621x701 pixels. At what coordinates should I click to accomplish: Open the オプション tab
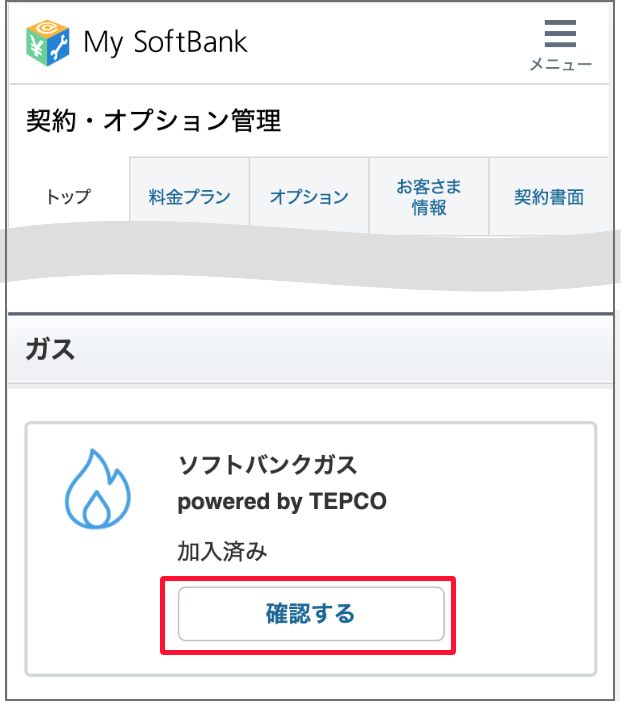click(x=309, y=197)
